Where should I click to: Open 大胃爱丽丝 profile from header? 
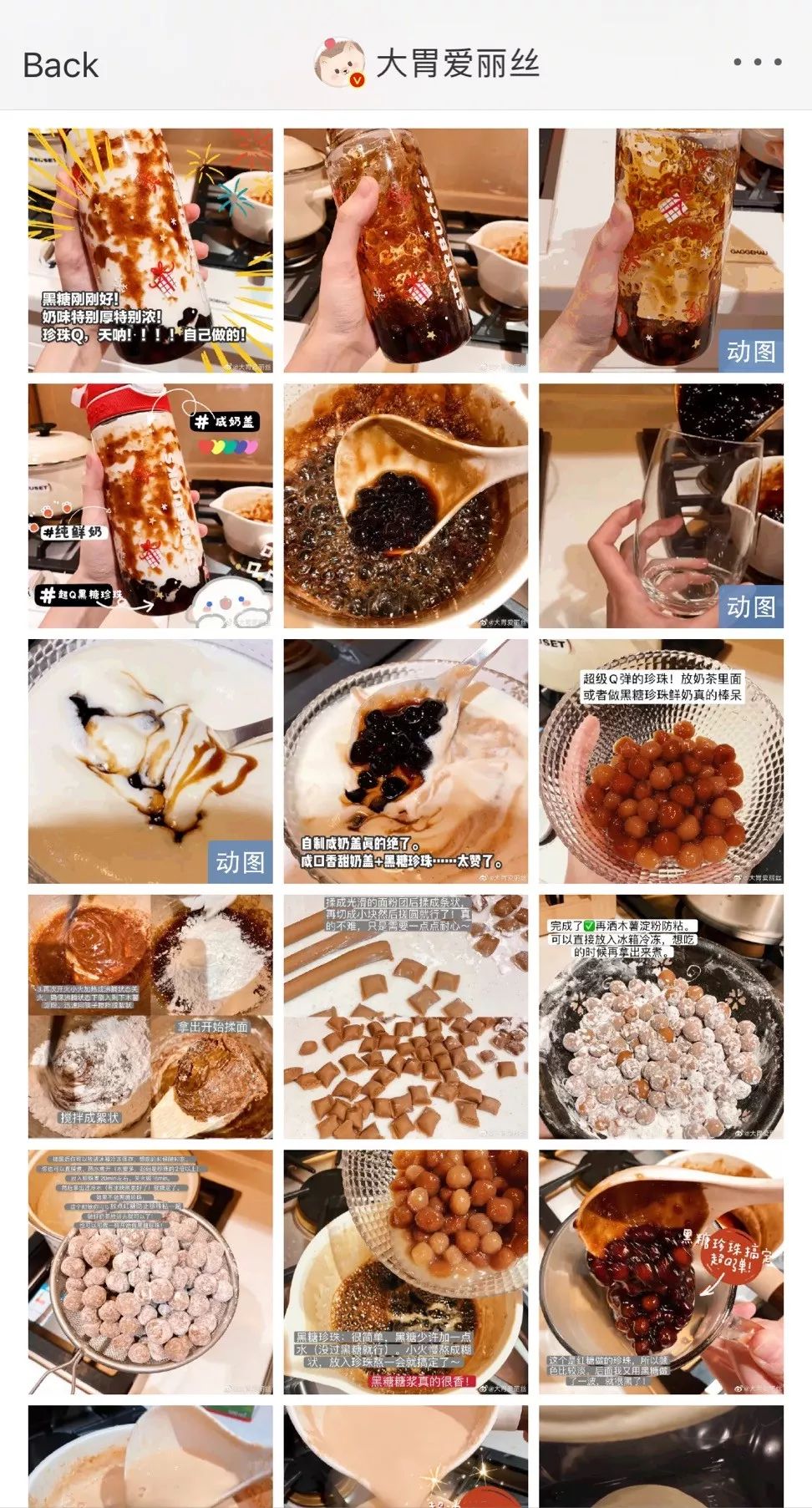(x=426, y=63)
